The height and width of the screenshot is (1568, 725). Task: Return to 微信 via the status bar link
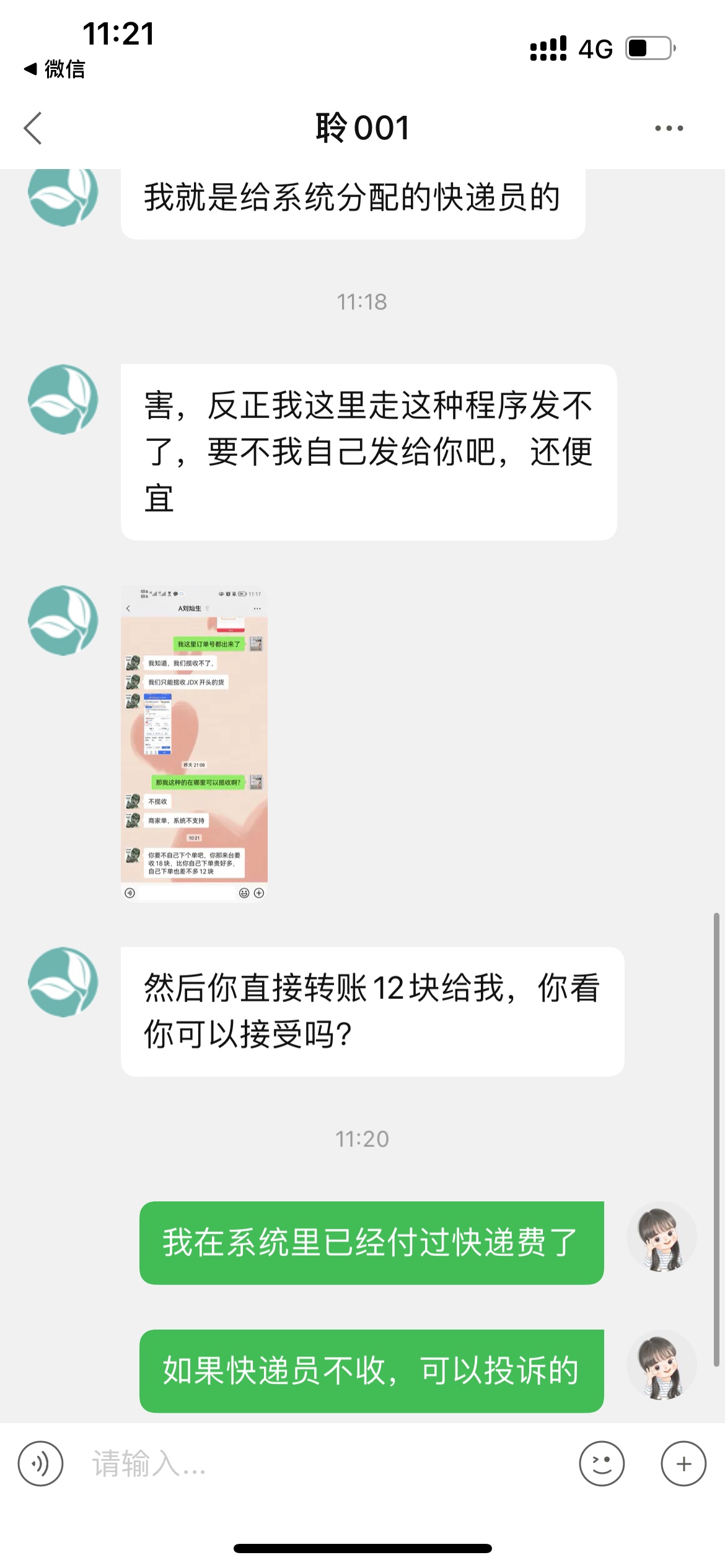(x=55, y=69)
